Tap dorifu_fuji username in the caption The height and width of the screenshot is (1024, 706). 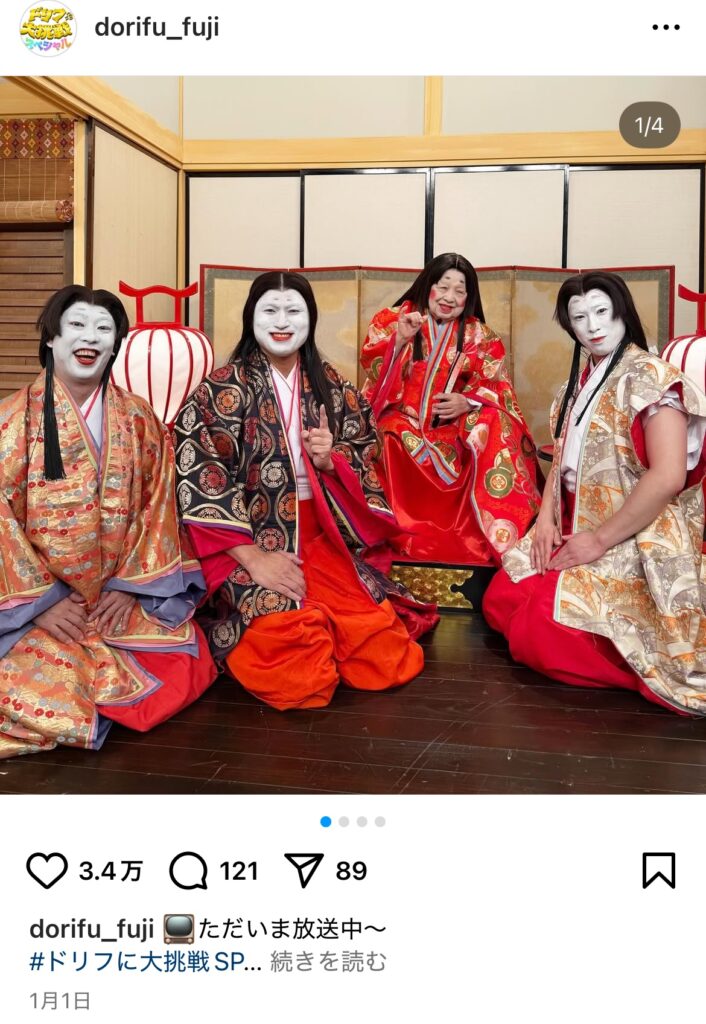pyautogui.click(x=91, y=928)
